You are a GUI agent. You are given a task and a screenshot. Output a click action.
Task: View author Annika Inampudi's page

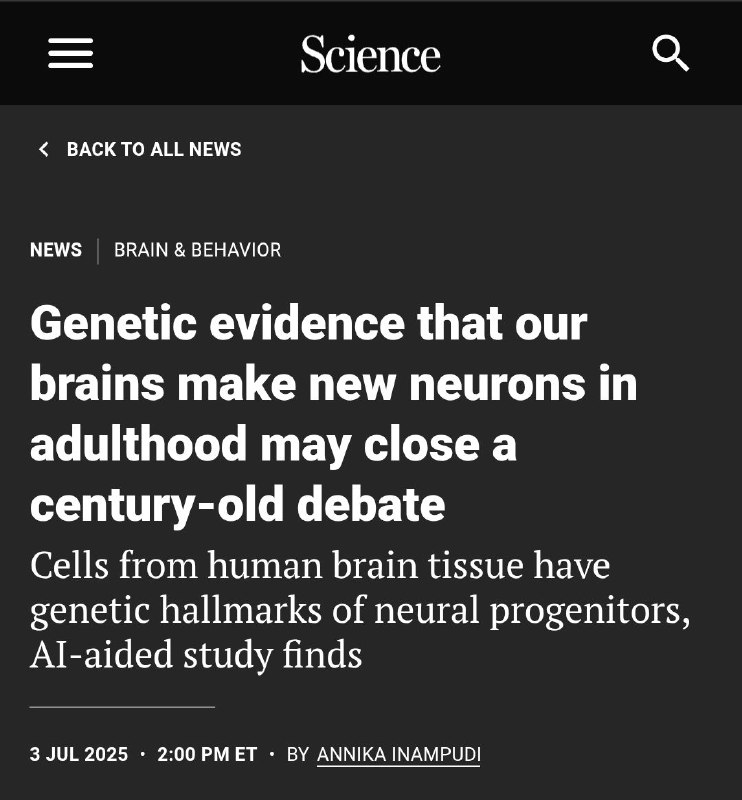[x=398, y=754]
